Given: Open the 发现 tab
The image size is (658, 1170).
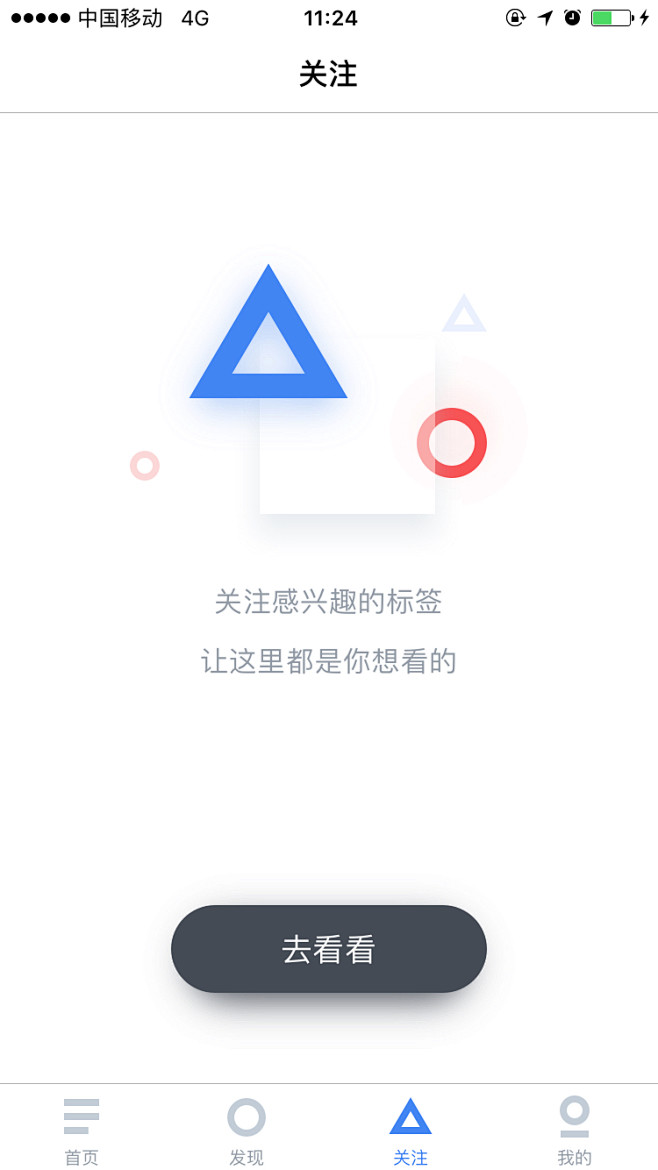Looking at the screenshot, I should pos(246,1130).
